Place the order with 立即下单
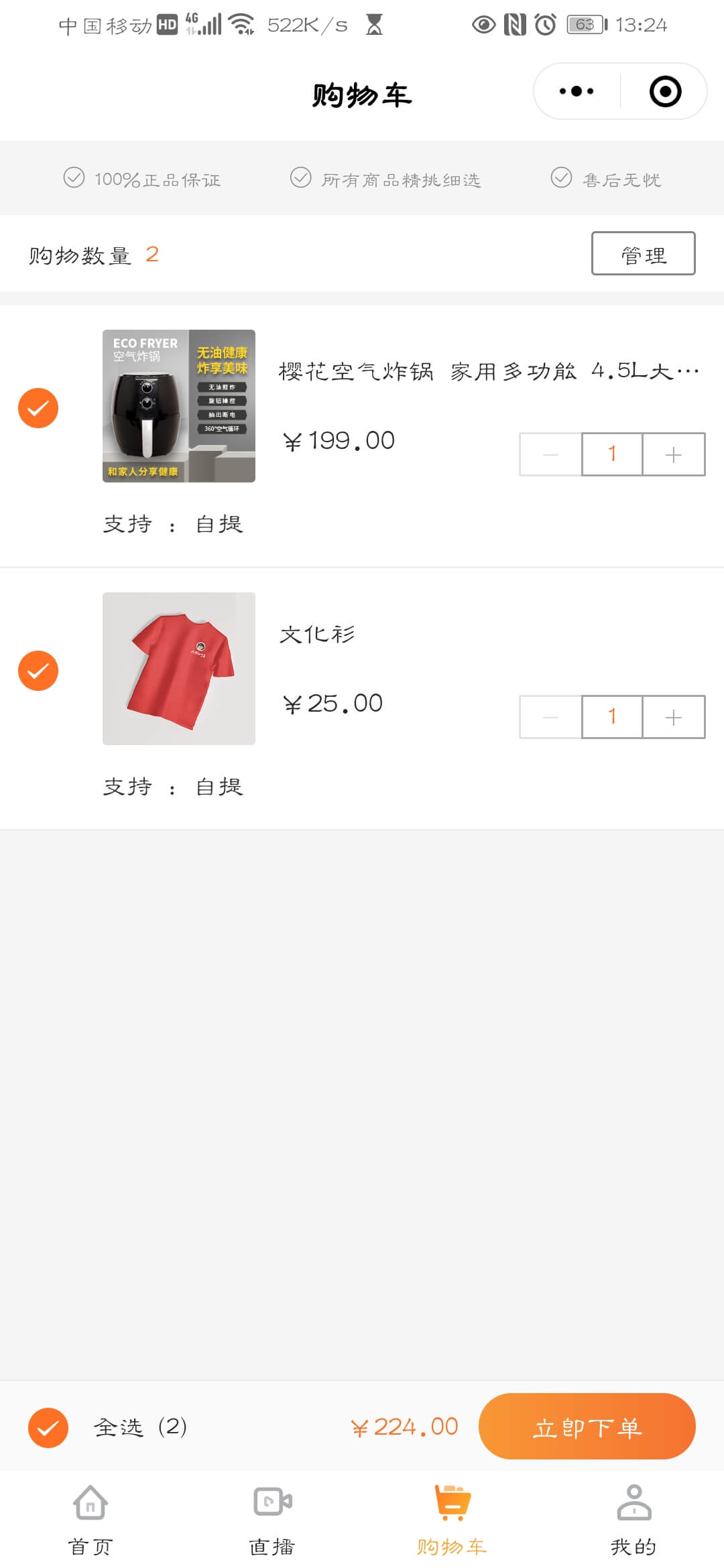724x1568 pixels. coord(587,1427)
